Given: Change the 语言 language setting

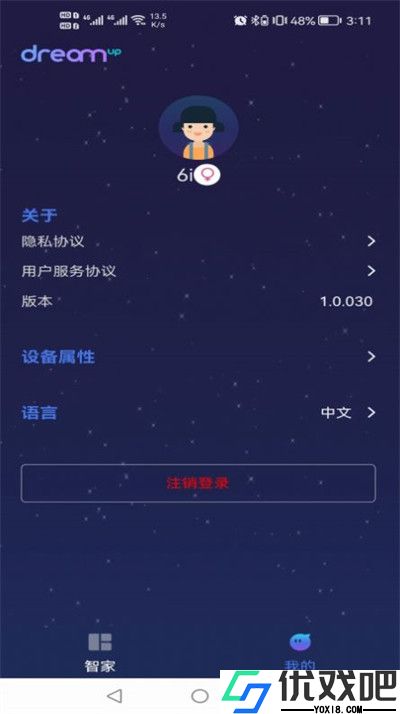Looking at the screenshot, I should (199, 413).
